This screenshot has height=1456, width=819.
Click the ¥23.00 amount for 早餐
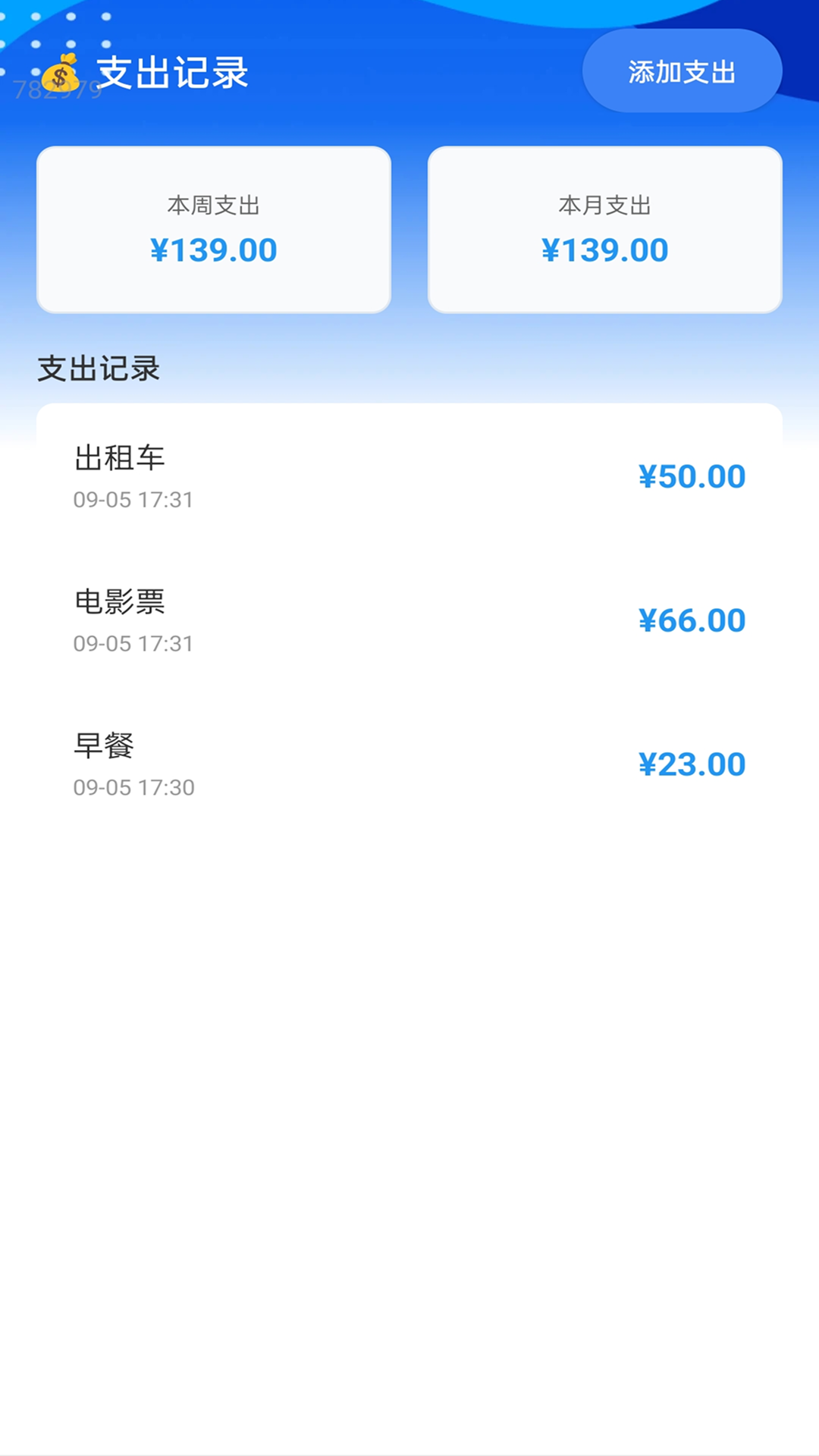pyautogui.click(x=691, y=764)
